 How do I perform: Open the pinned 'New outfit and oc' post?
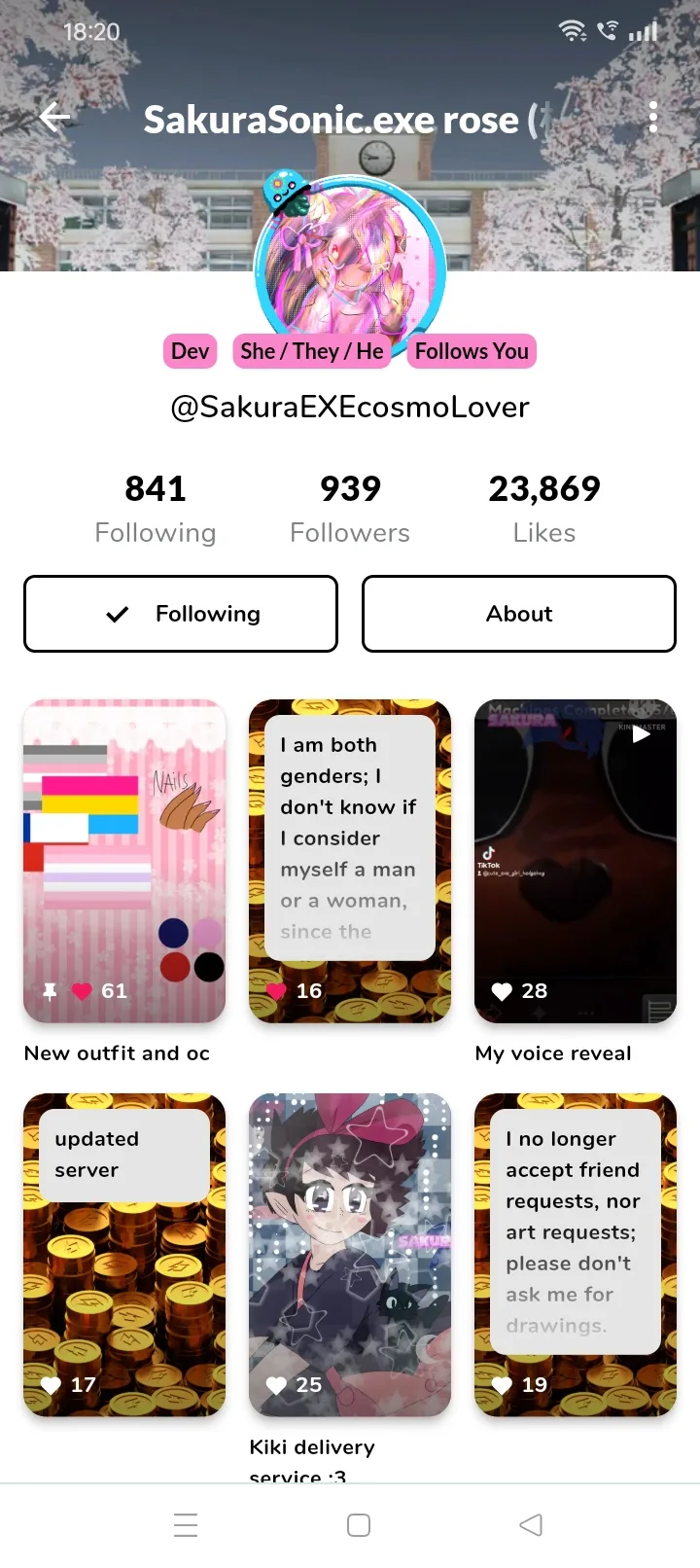[124, 861]
